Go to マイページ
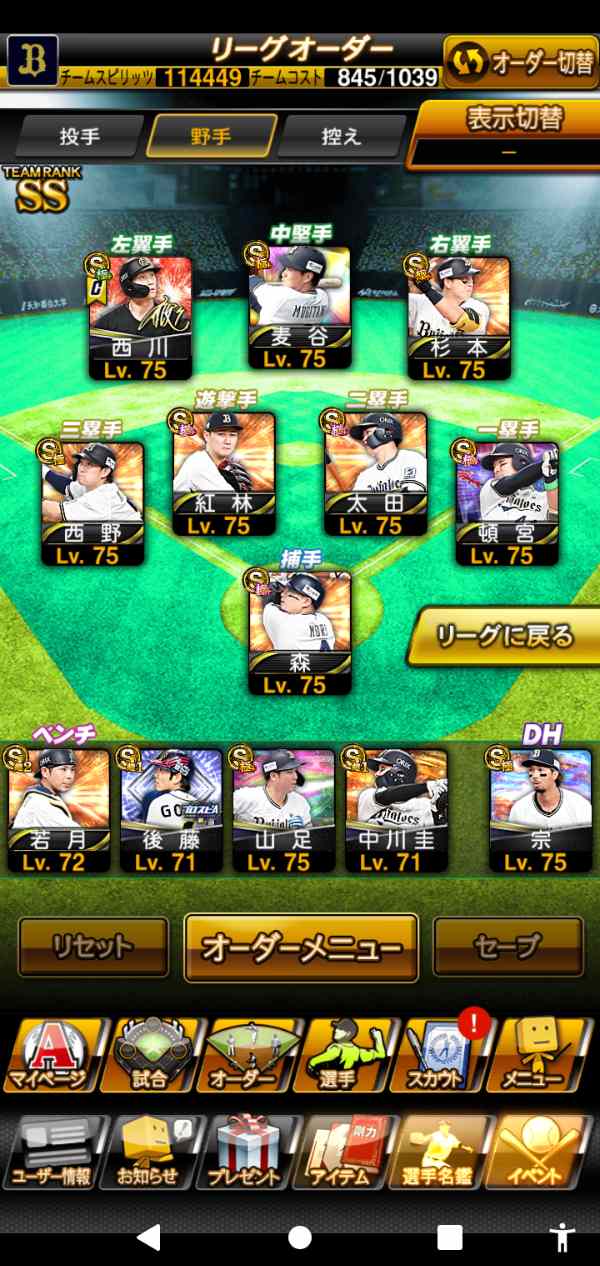600x1266 pixels. pos(49,1056)
